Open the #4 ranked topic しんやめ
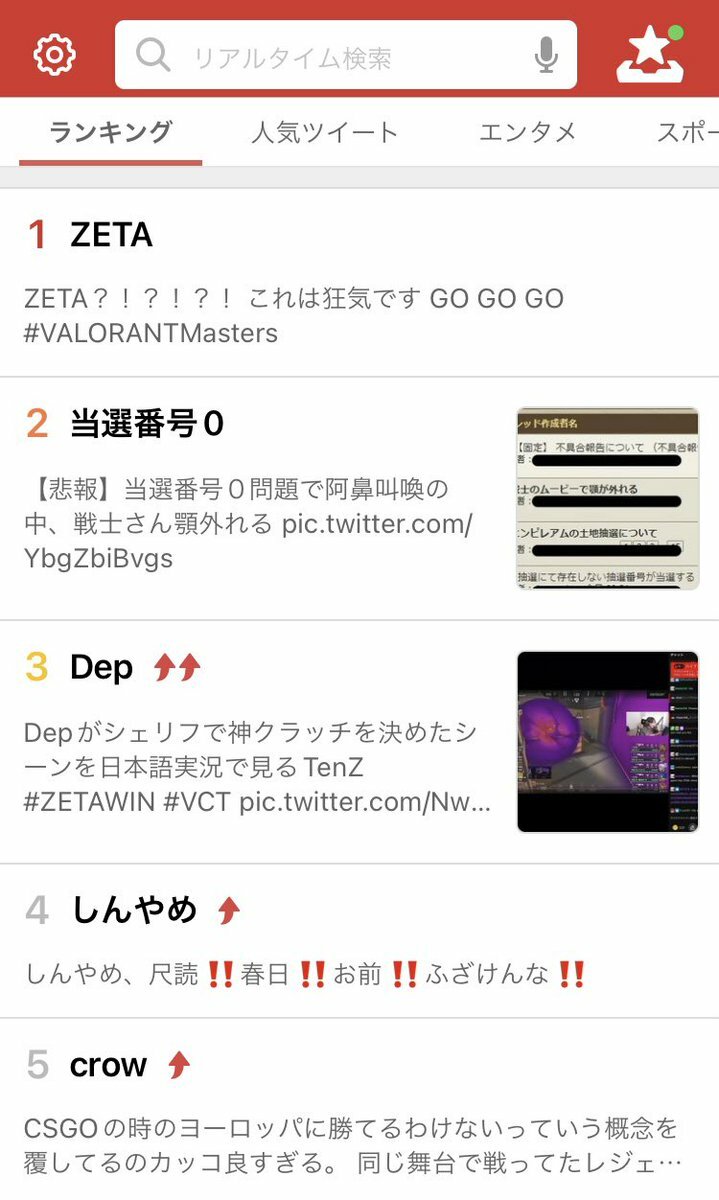Viewport: 719px width, 1200px height. pos(134,910)
